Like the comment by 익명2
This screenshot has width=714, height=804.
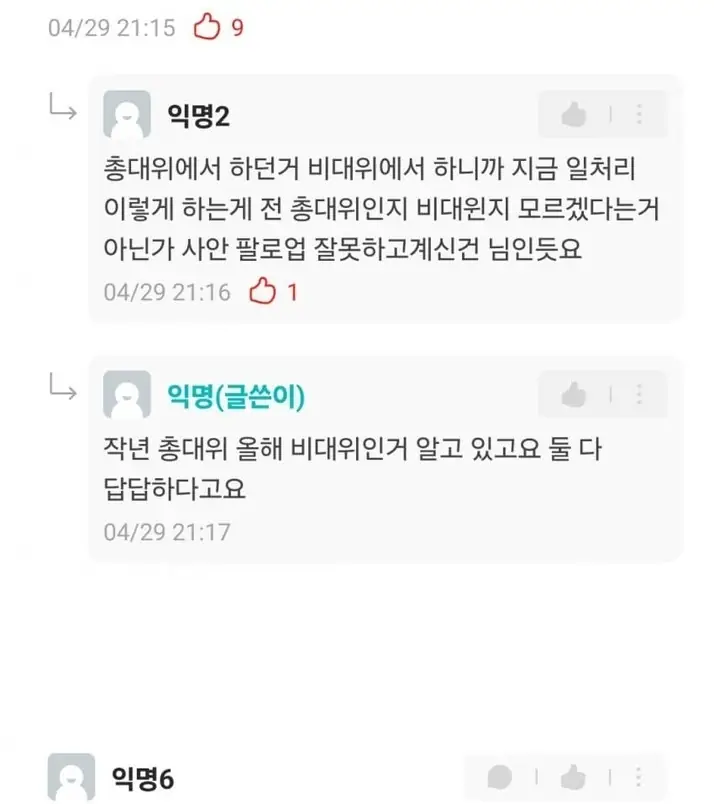point(574,116)
